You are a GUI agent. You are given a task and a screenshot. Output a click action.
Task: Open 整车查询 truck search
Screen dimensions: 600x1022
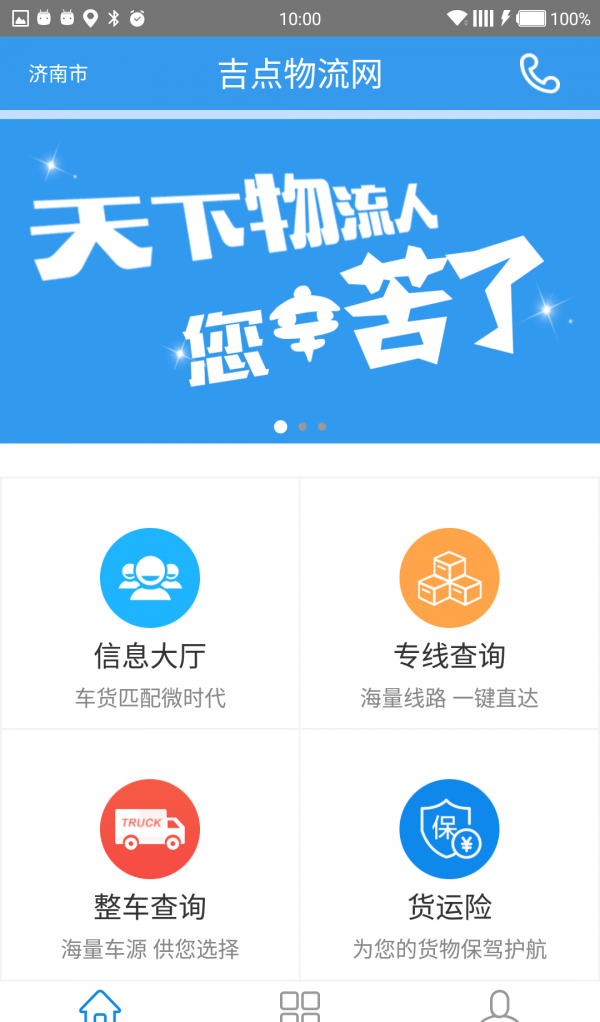[x=150, y=855]
